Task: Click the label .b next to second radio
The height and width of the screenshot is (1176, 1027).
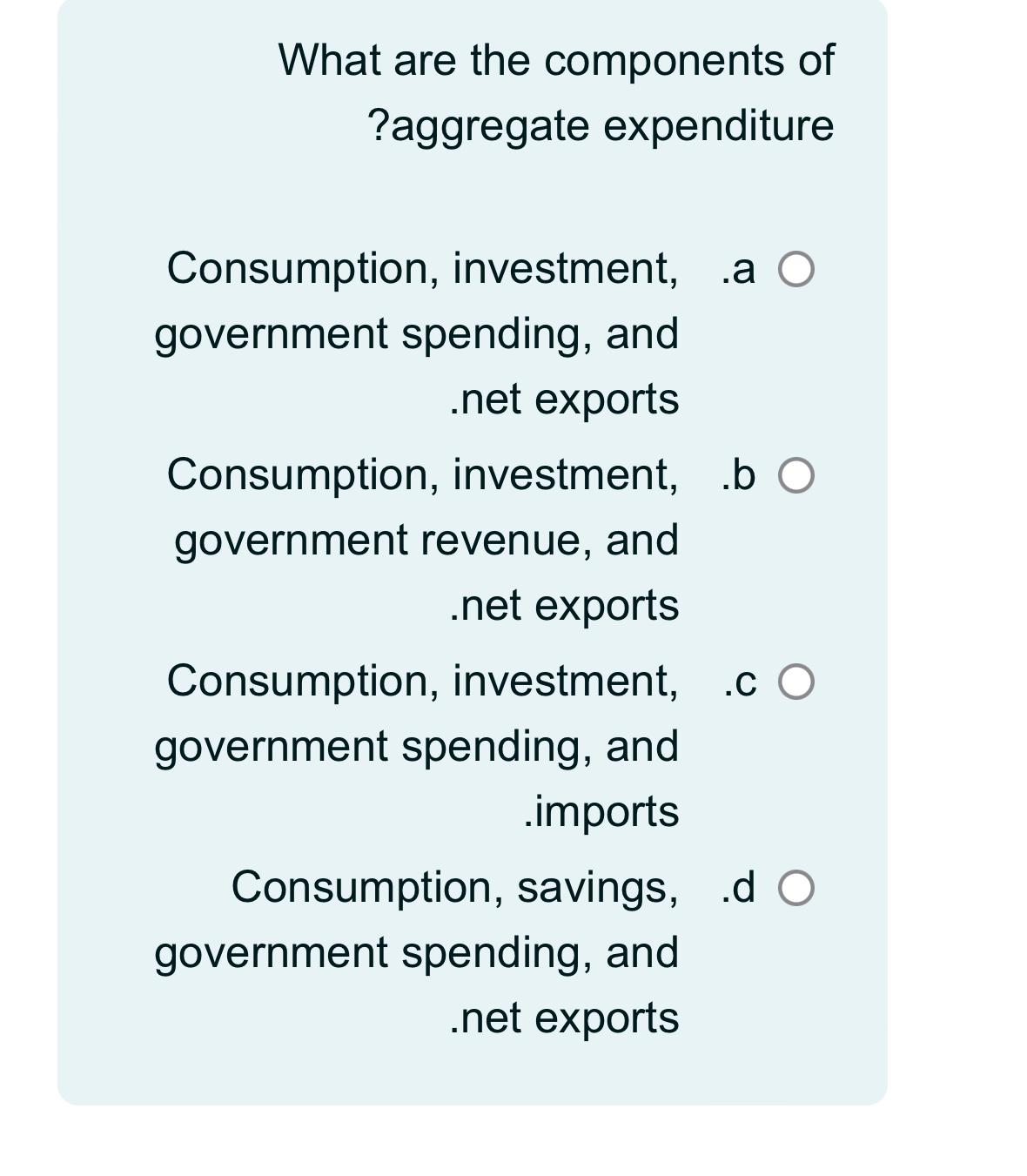Action: click(736, 475)
